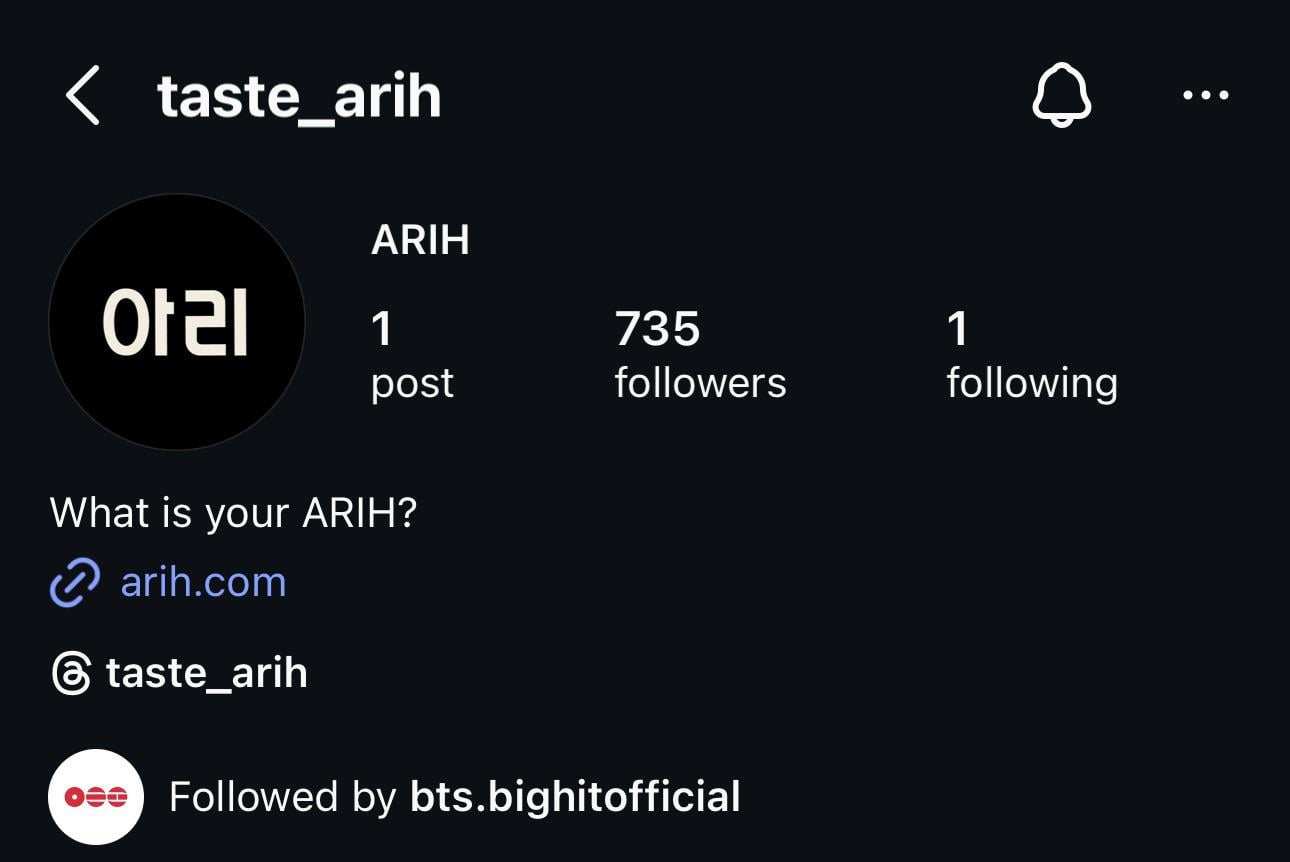
Task: Open the taste_arih Threads profile
Action: click(x=180, y=673)
